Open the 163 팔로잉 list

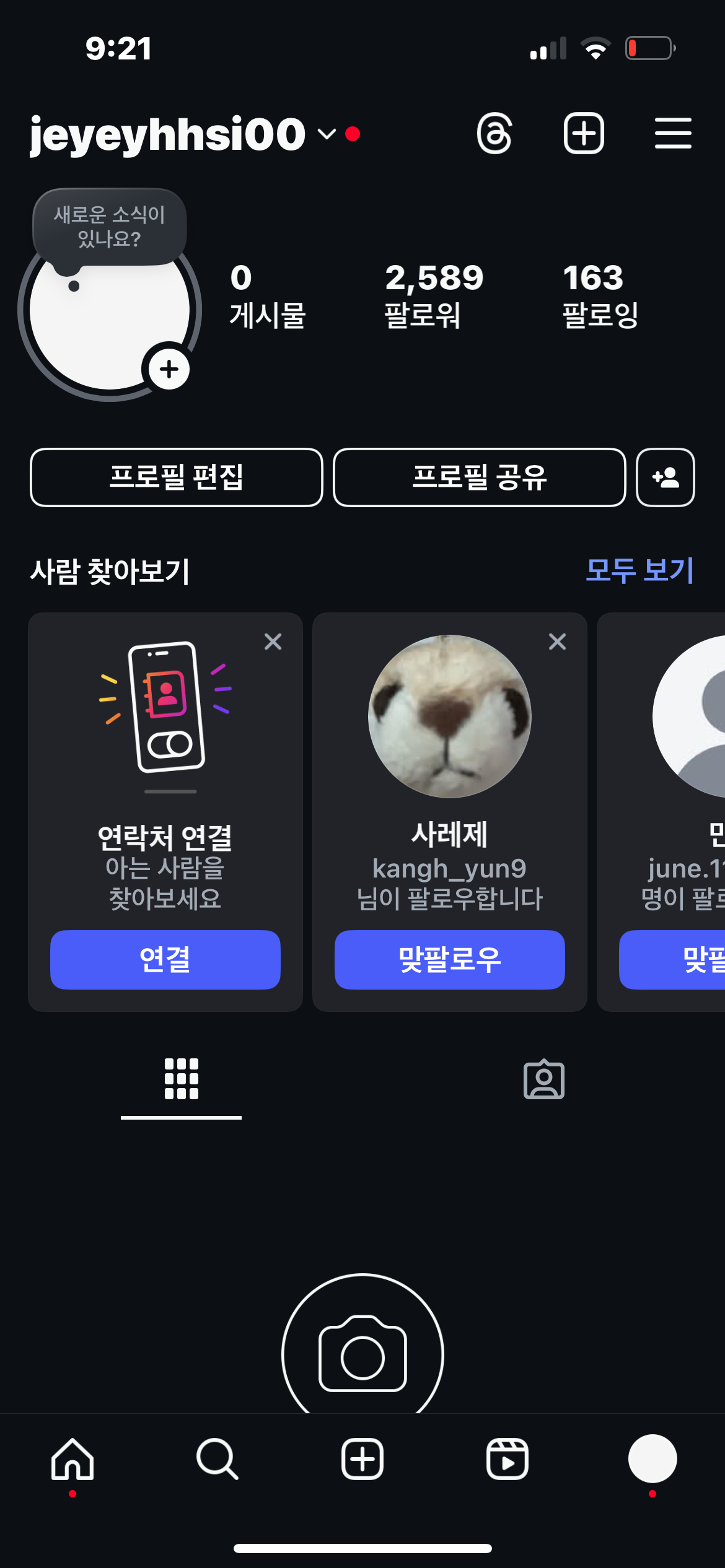(x=600, y=295)
